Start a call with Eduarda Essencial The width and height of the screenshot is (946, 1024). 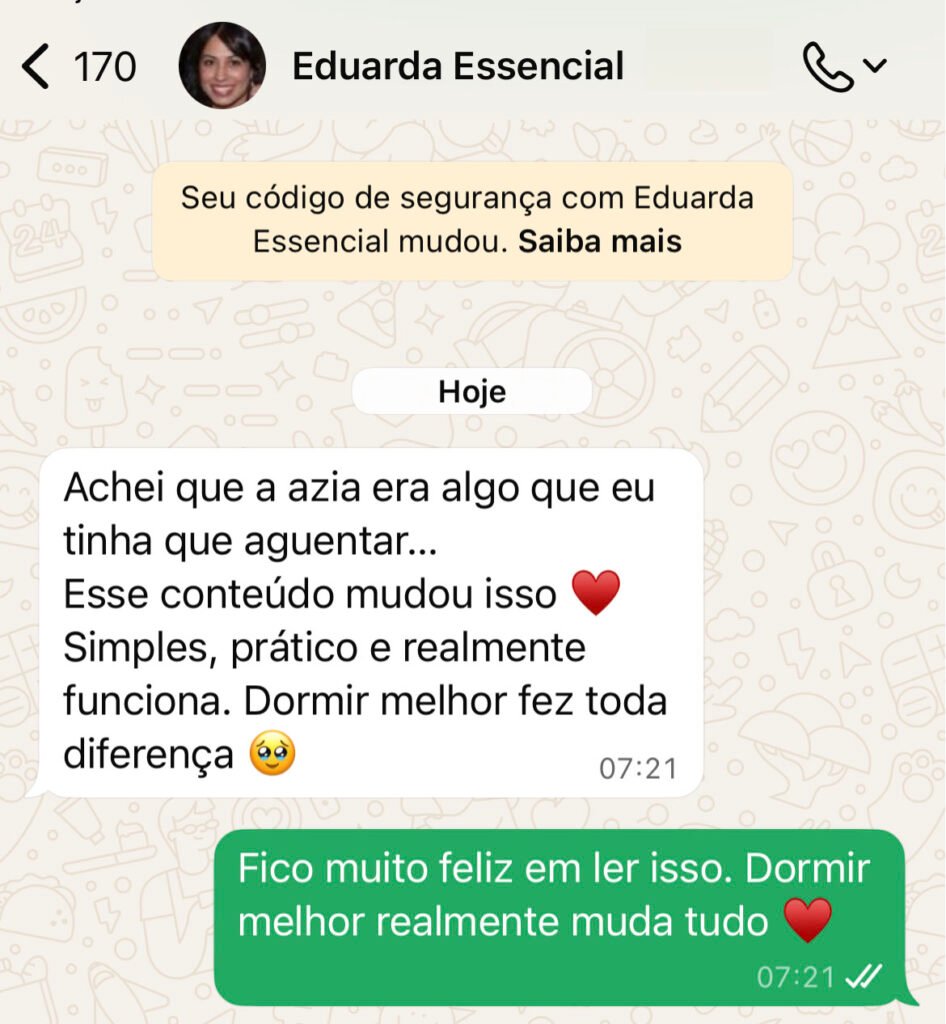[828, 67]
